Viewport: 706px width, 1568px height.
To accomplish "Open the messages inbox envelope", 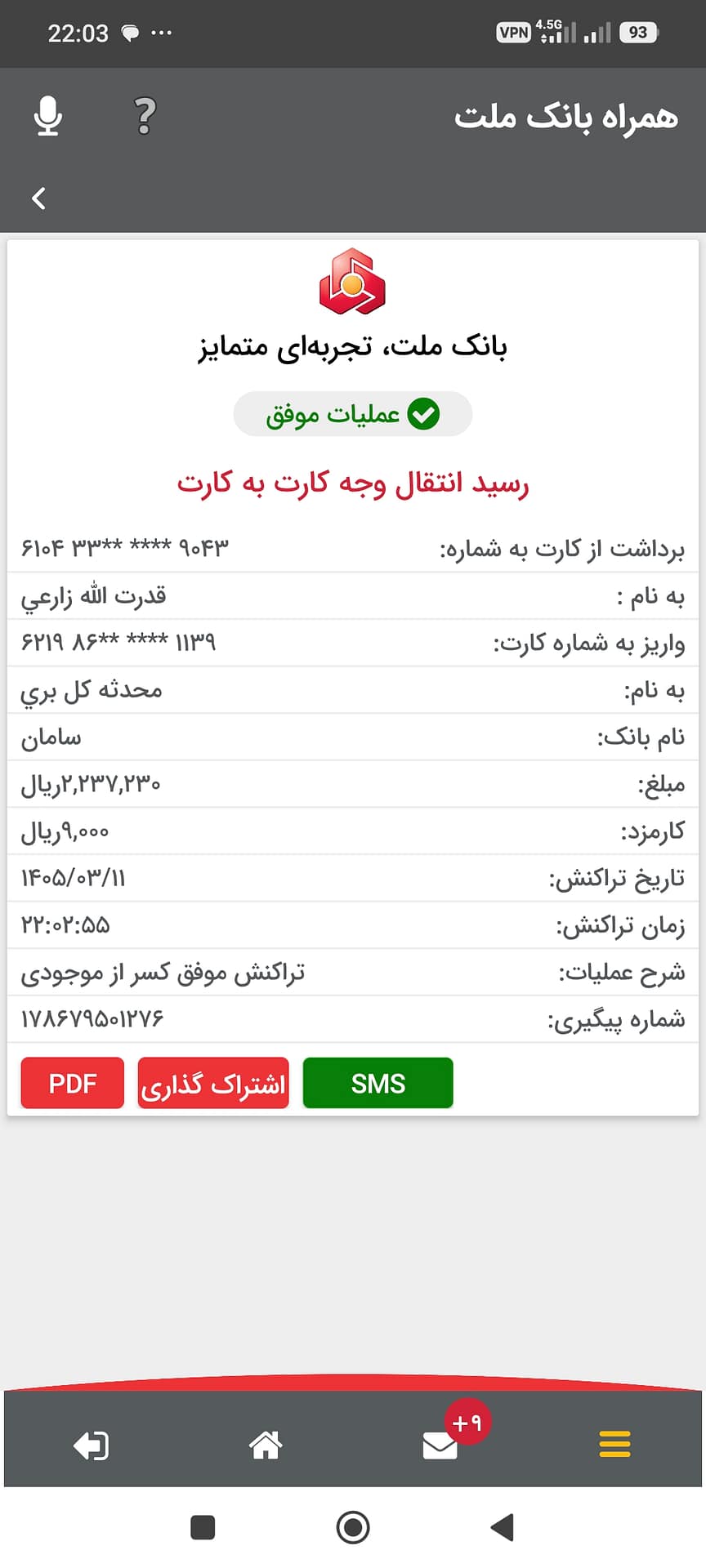I will click(x=440, y=1445).
